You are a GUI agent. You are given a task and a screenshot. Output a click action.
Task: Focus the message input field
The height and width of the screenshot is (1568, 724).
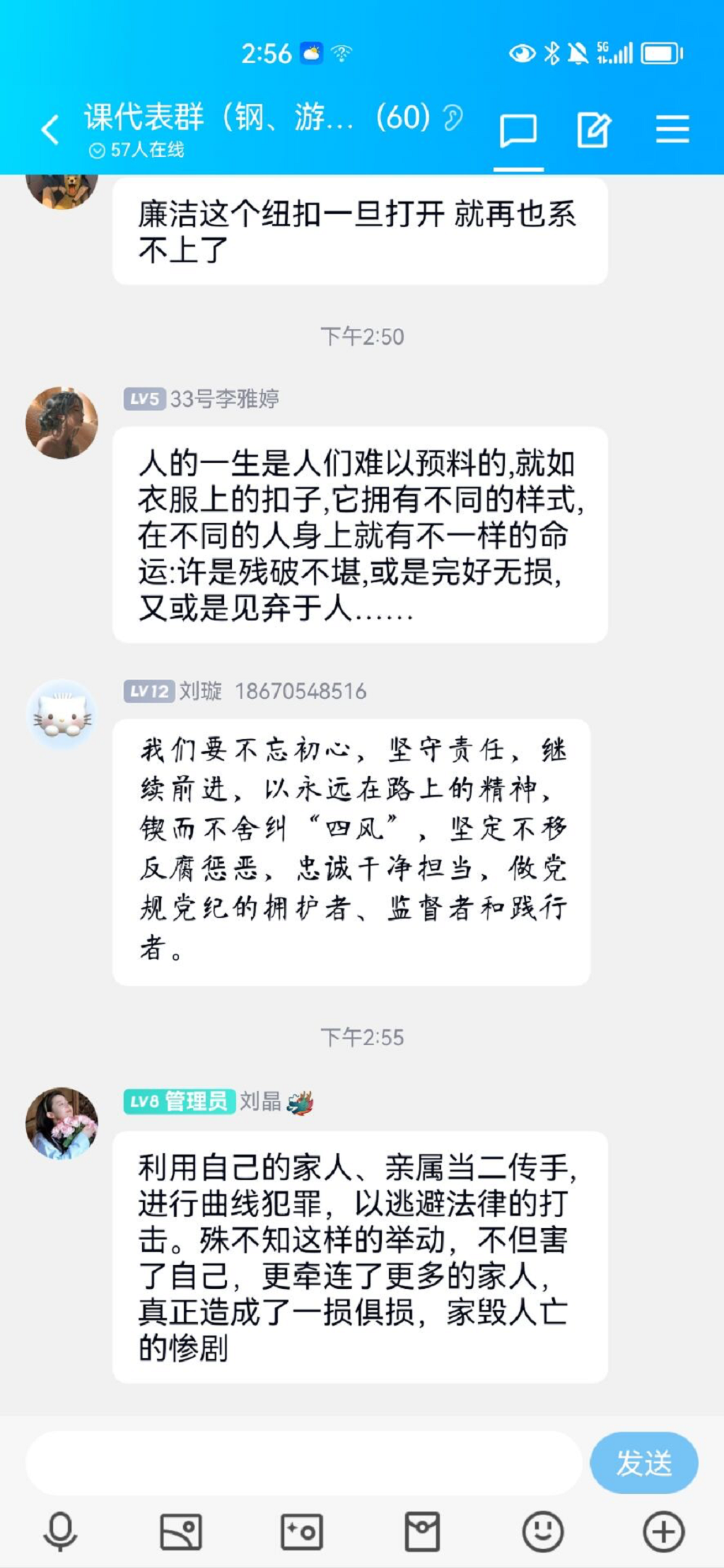(x=304, y=1463)
